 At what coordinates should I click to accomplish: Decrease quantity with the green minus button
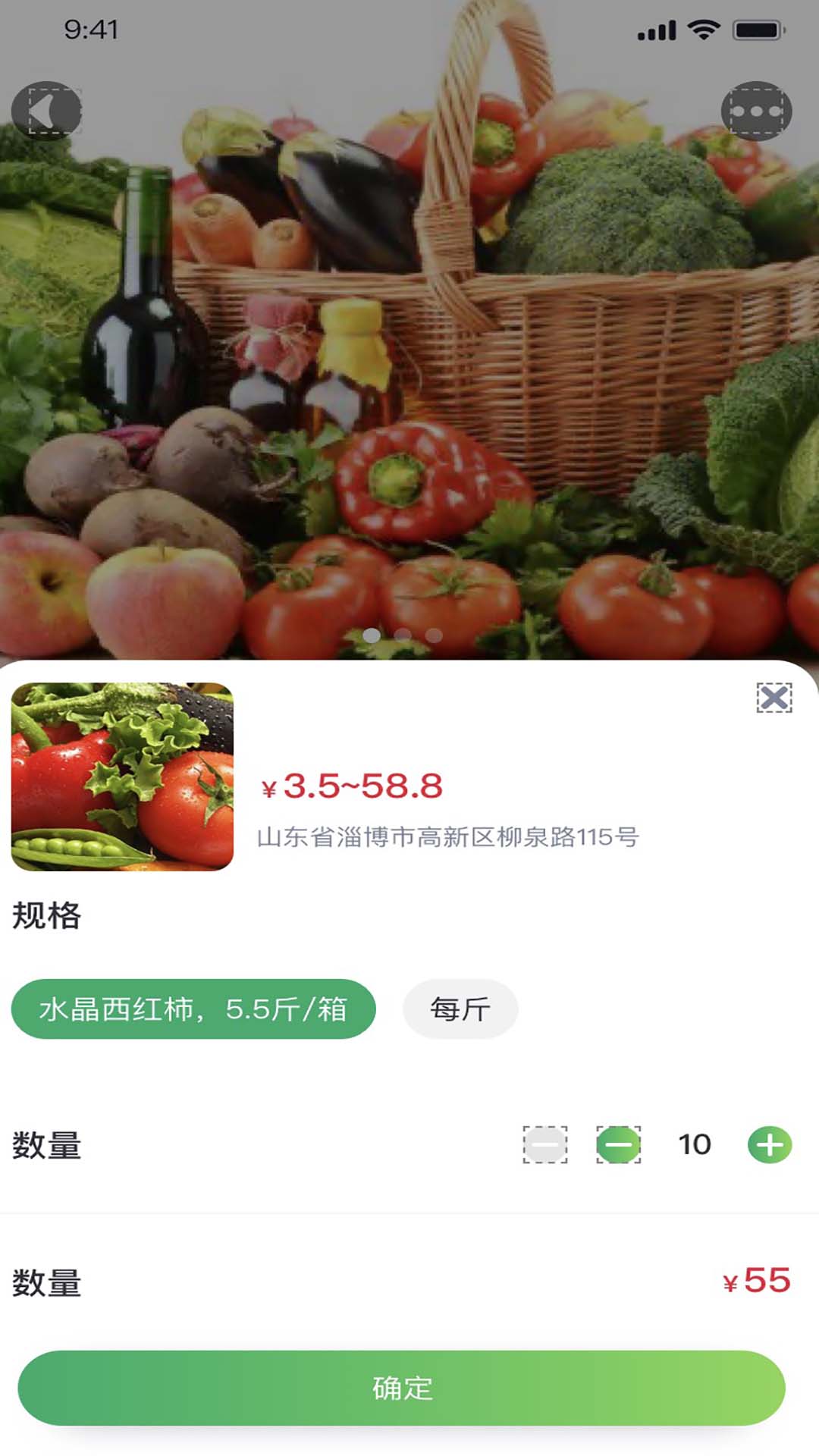point(618,1144)
